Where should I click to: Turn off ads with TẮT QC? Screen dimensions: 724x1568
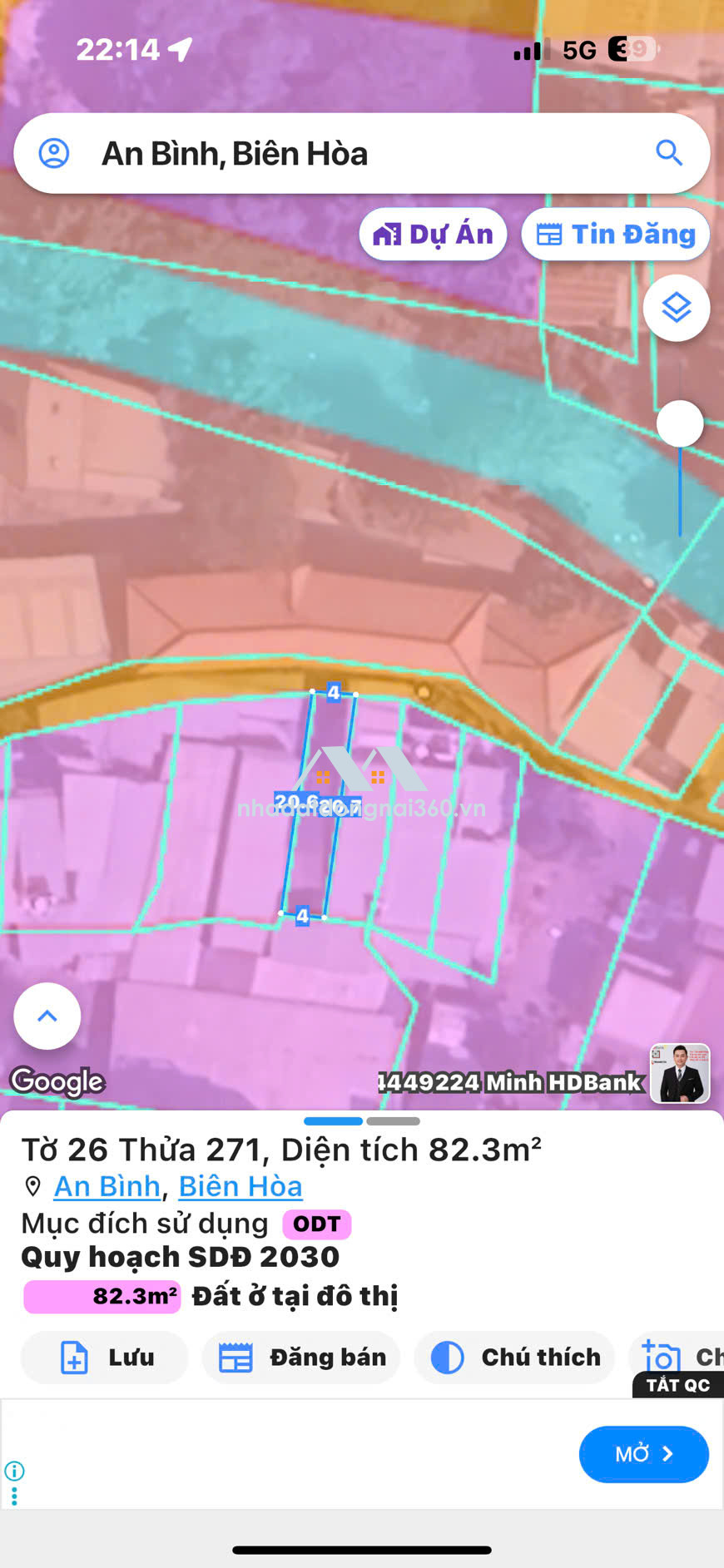677,1385
